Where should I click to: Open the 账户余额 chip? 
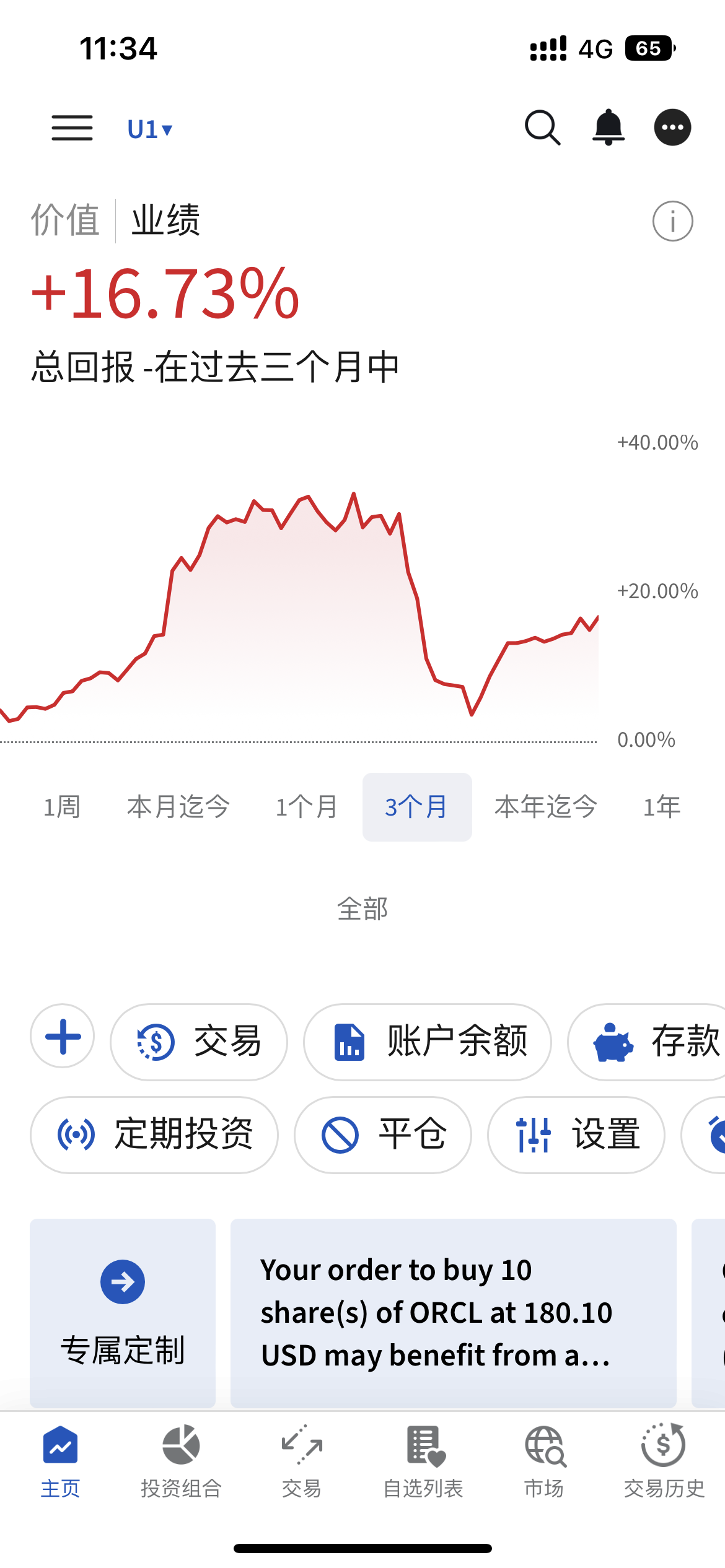428,1042
